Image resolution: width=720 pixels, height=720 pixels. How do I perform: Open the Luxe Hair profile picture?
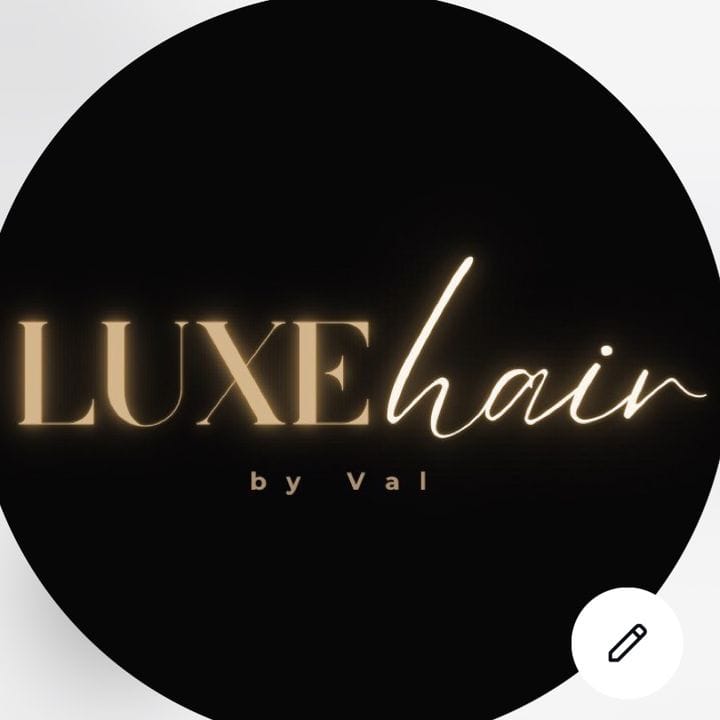tap(356, 360)
